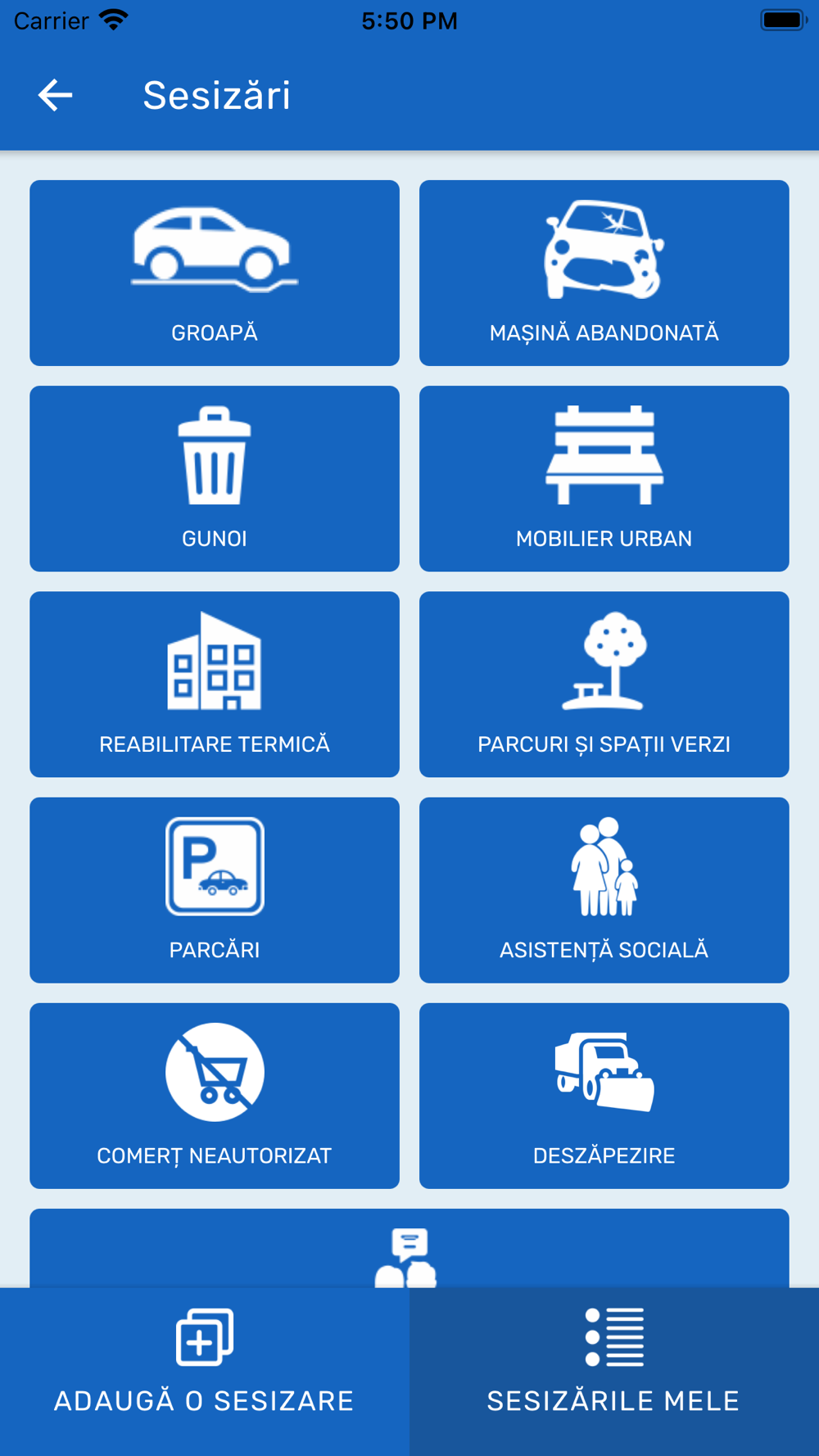
Task: View Sesizările mele tab
Action: tap(614, 1372)
